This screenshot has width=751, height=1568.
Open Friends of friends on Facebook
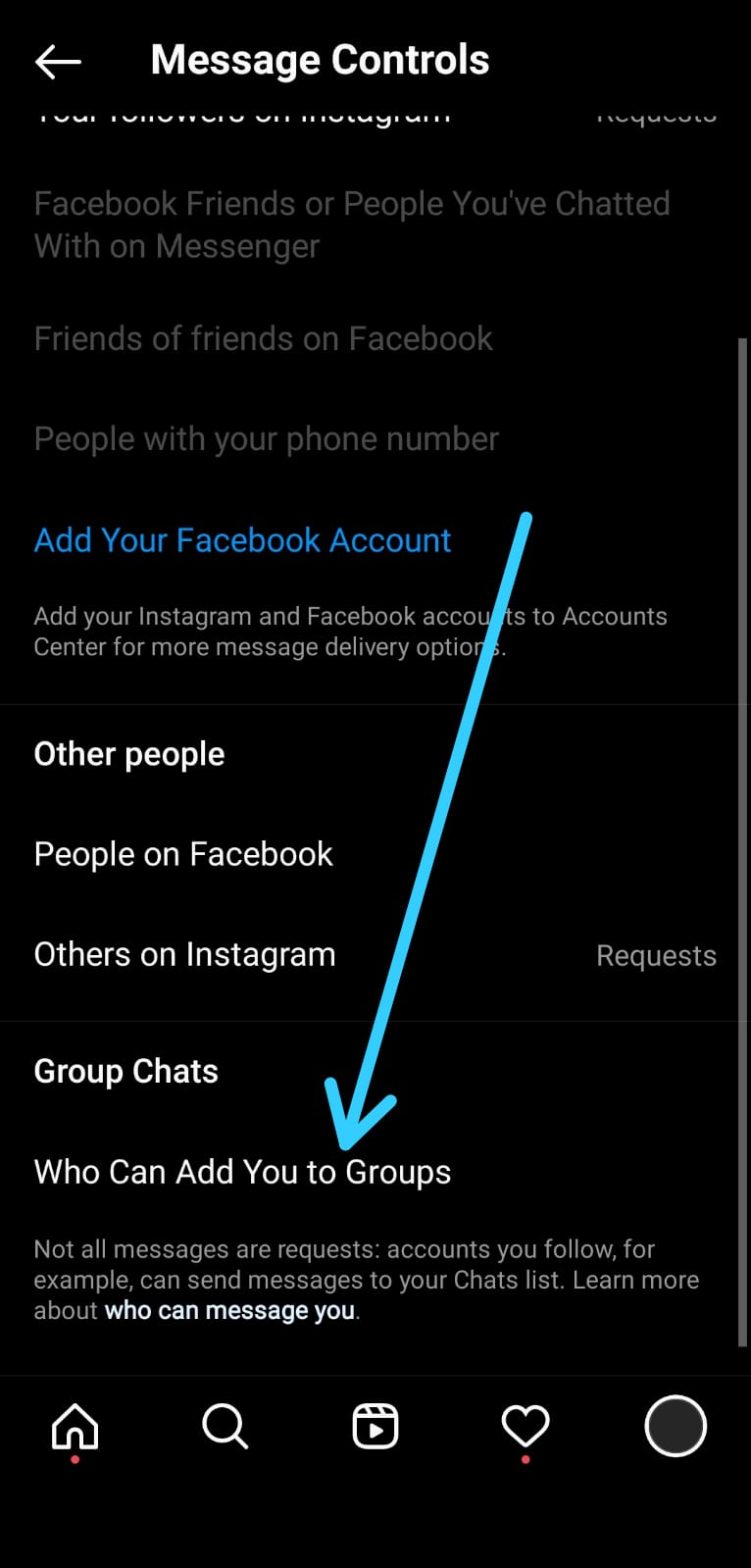(x=375, y=338)
